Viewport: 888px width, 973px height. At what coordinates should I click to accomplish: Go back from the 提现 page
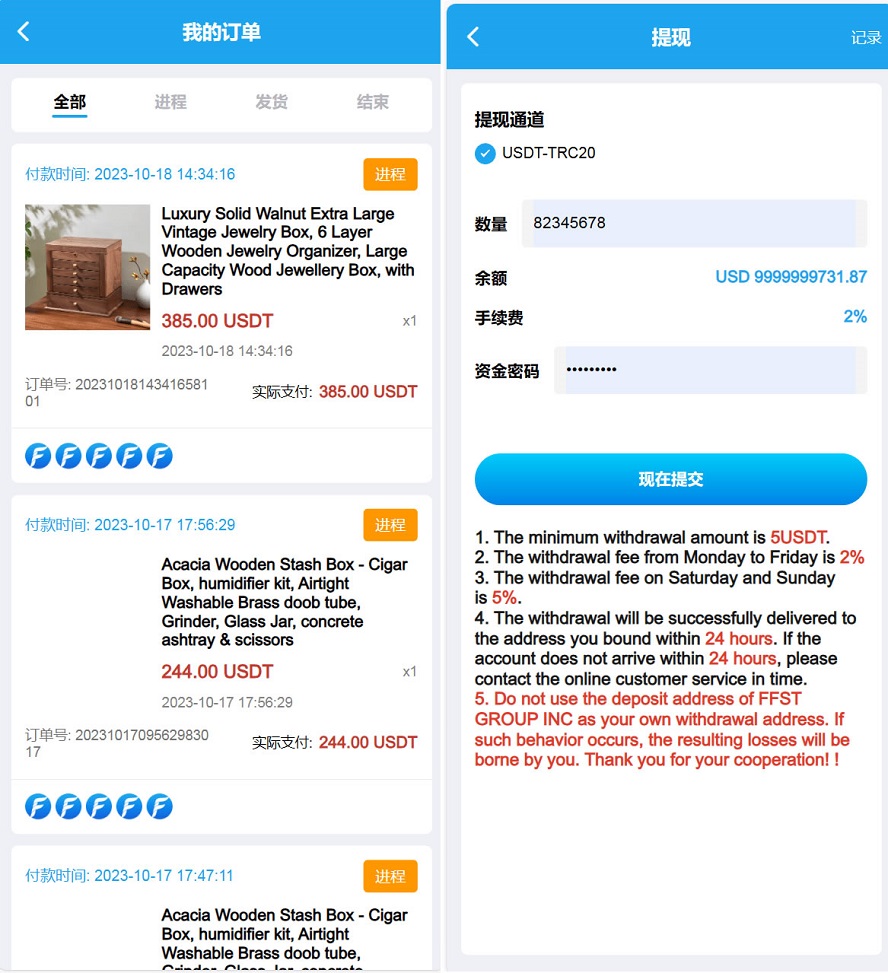point(474,37)
